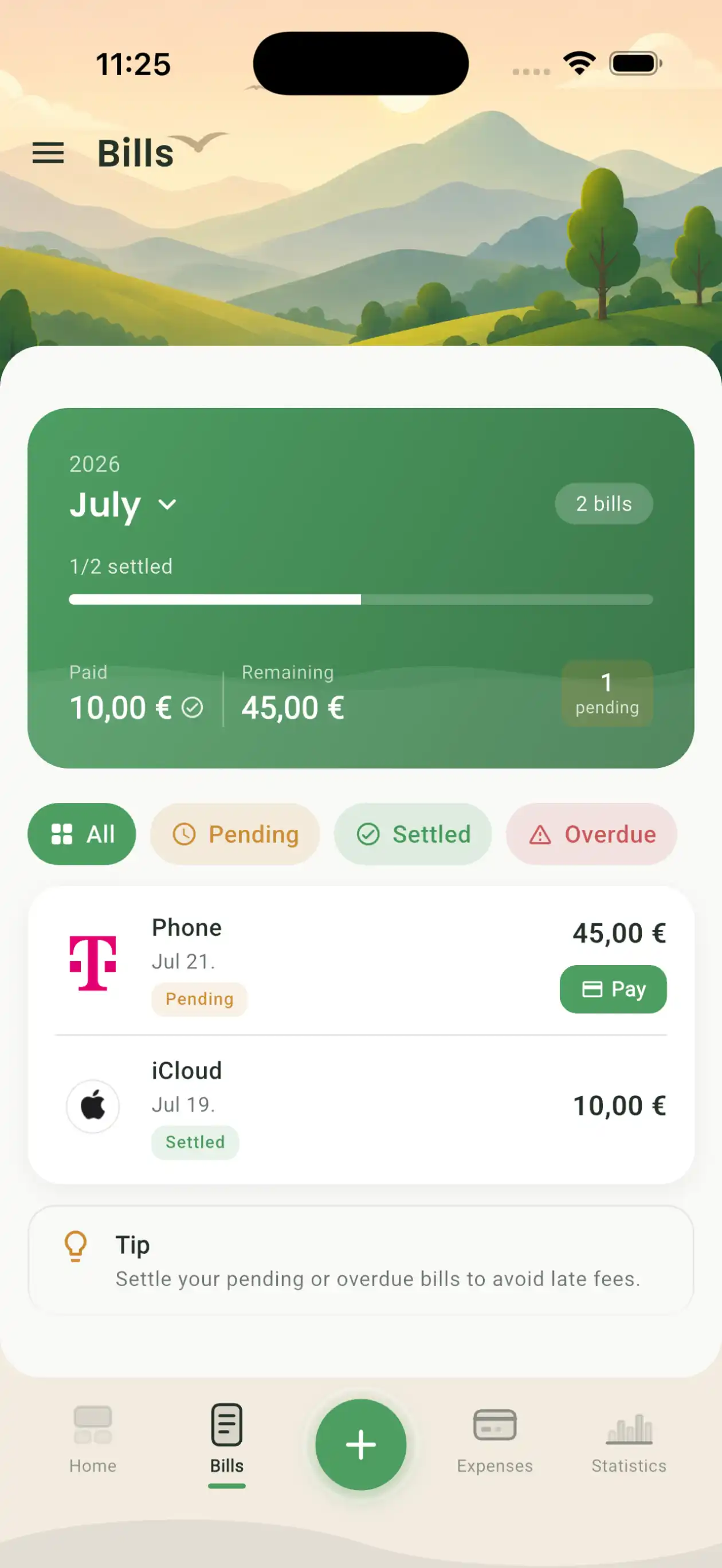Filter to Overdue bills
Viewport: 722px width, 1568px height.
591,834
